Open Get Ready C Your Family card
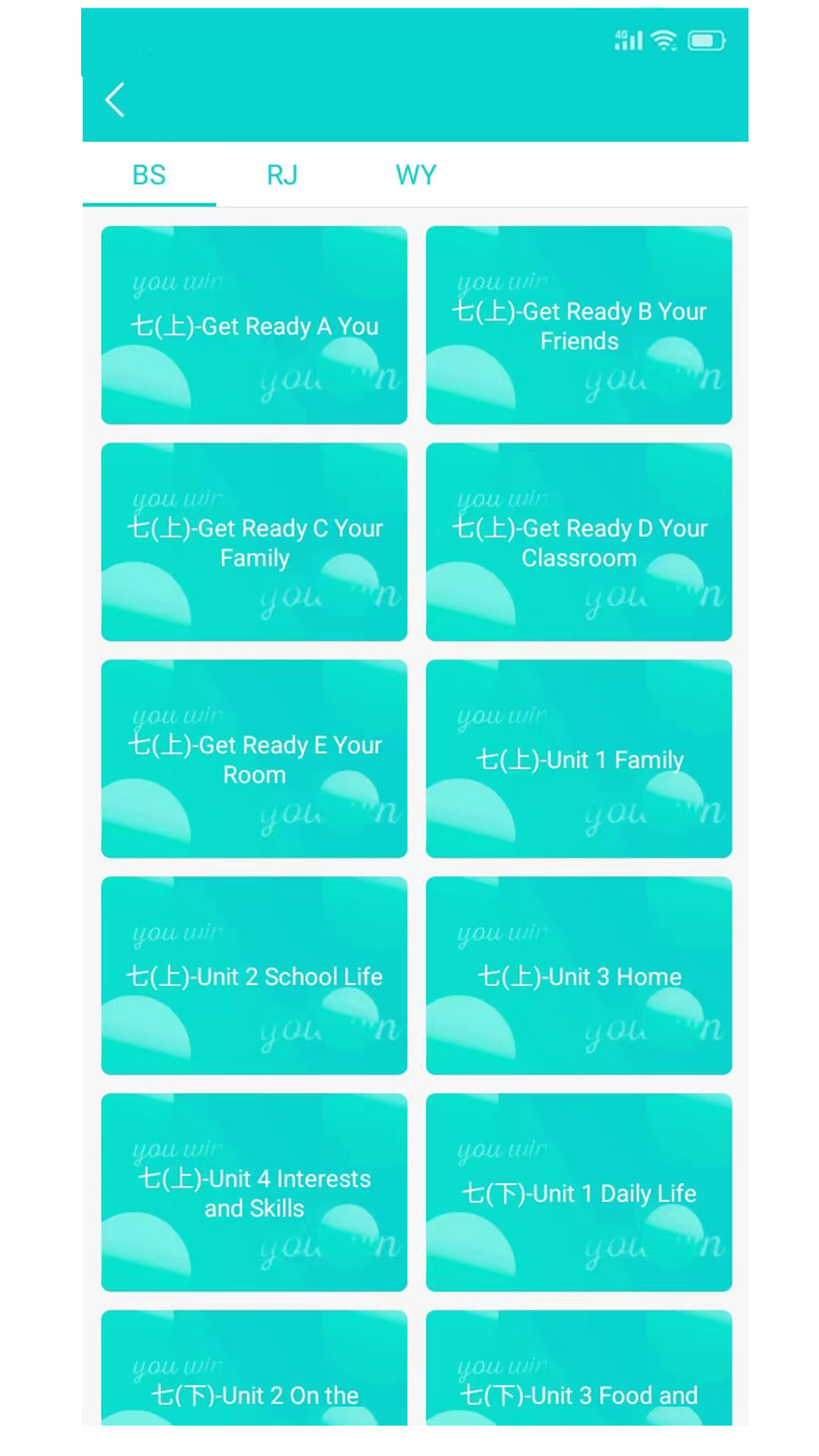Screen dimensions: 819x1456 coord(254,542)
